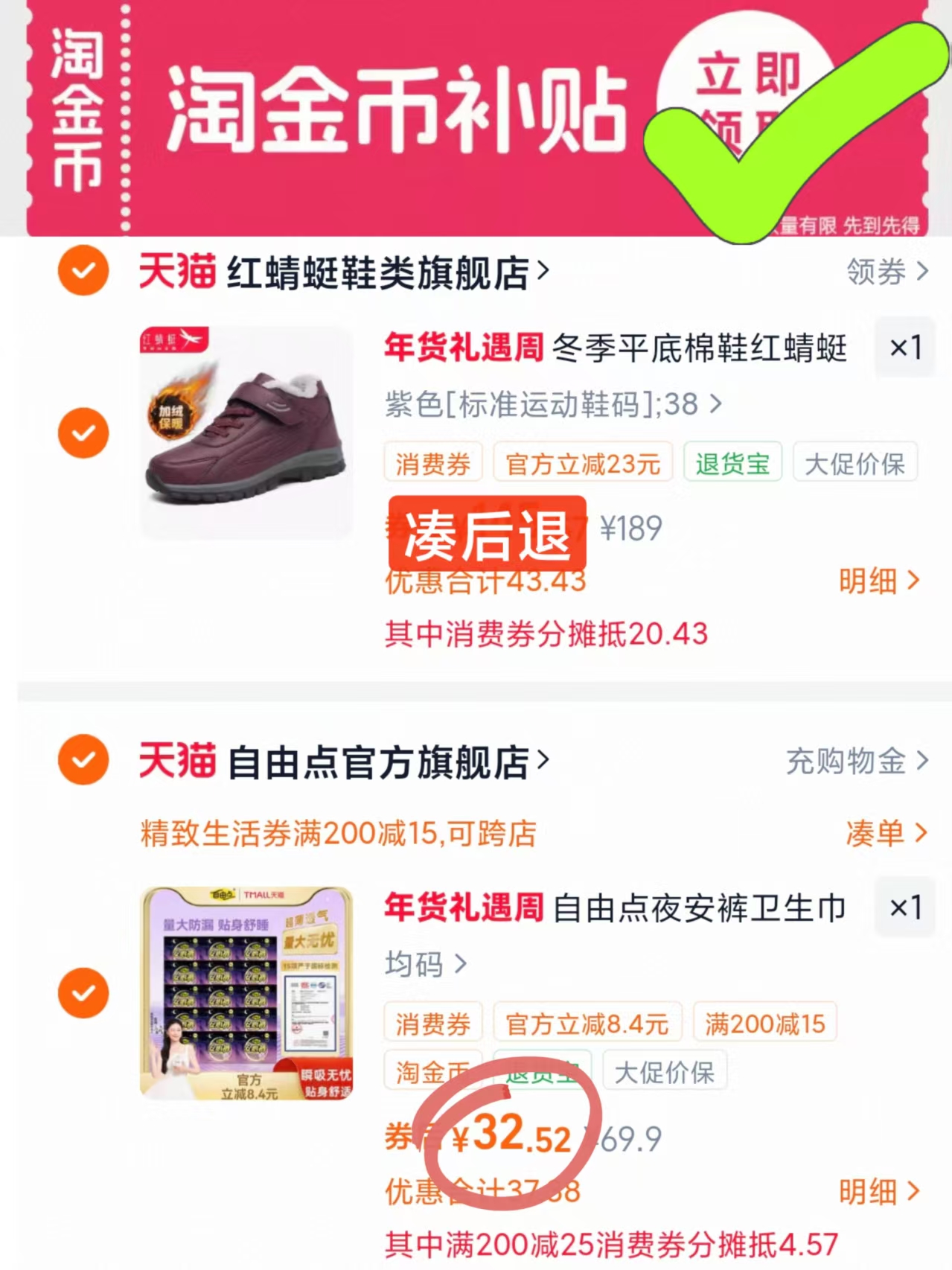Select the checkbox for 红蜻蜓鞋类旗舰店
Screen dimensions: 952x1270
pyautogui.click(x=83, y=271)
